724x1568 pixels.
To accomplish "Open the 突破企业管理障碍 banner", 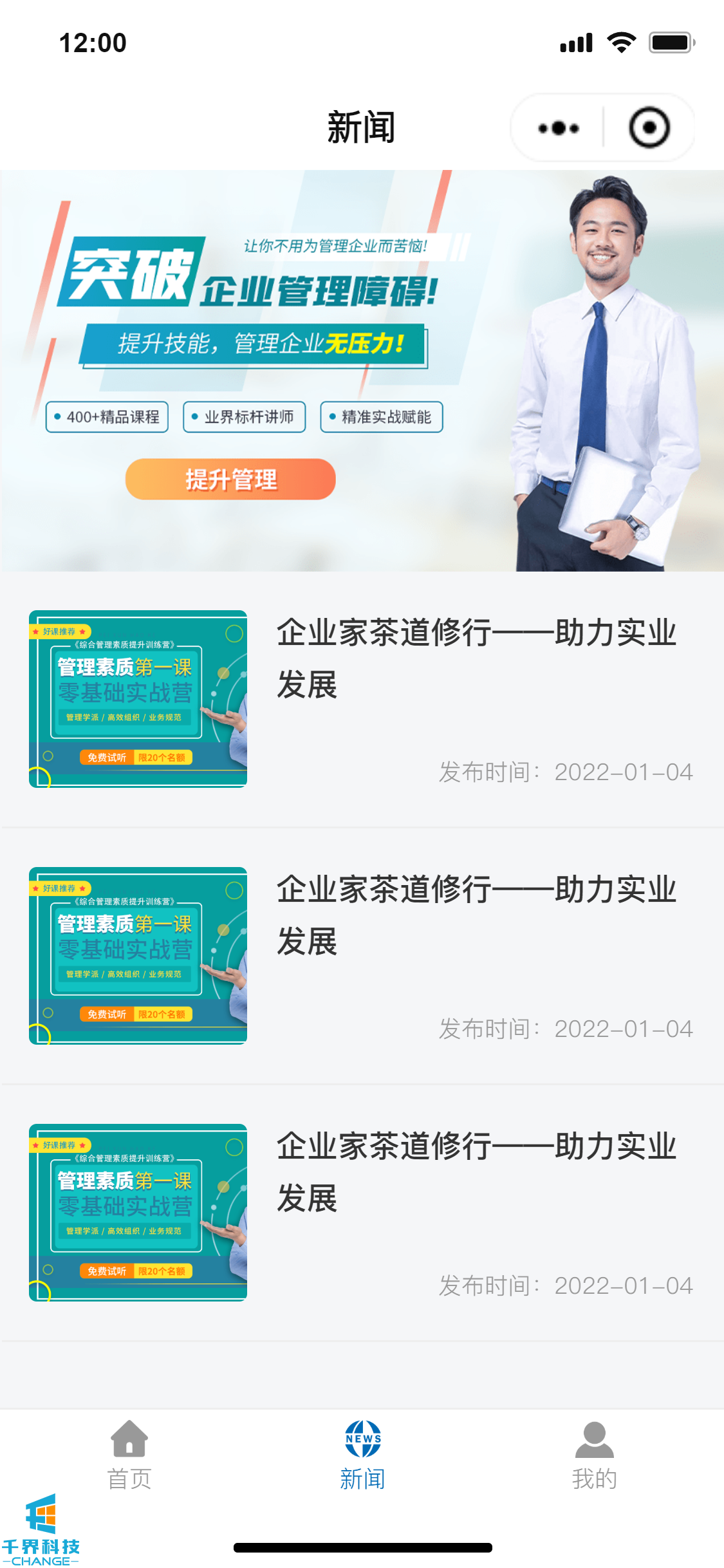I will 362,371.
